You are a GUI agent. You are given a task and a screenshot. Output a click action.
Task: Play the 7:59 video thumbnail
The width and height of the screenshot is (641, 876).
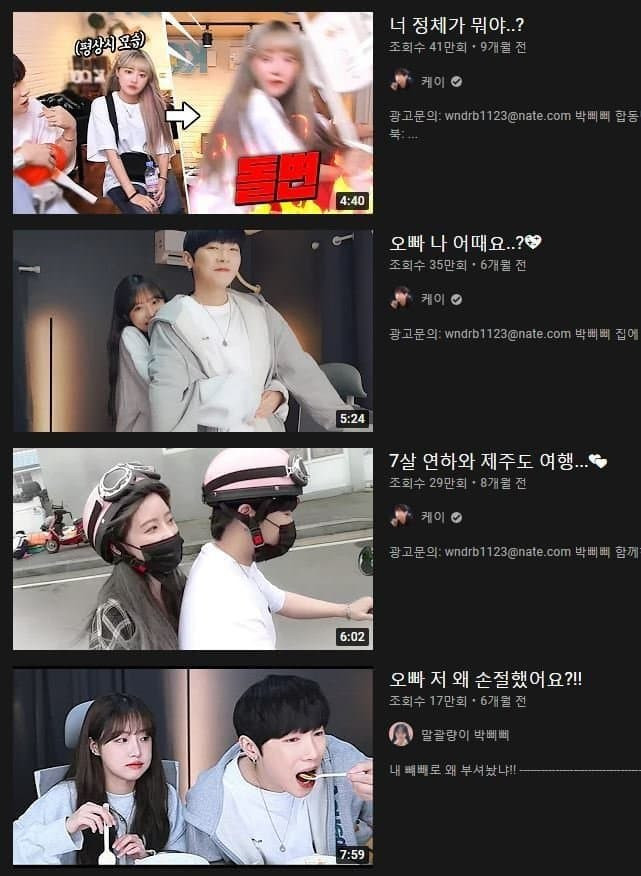(192, 767)
